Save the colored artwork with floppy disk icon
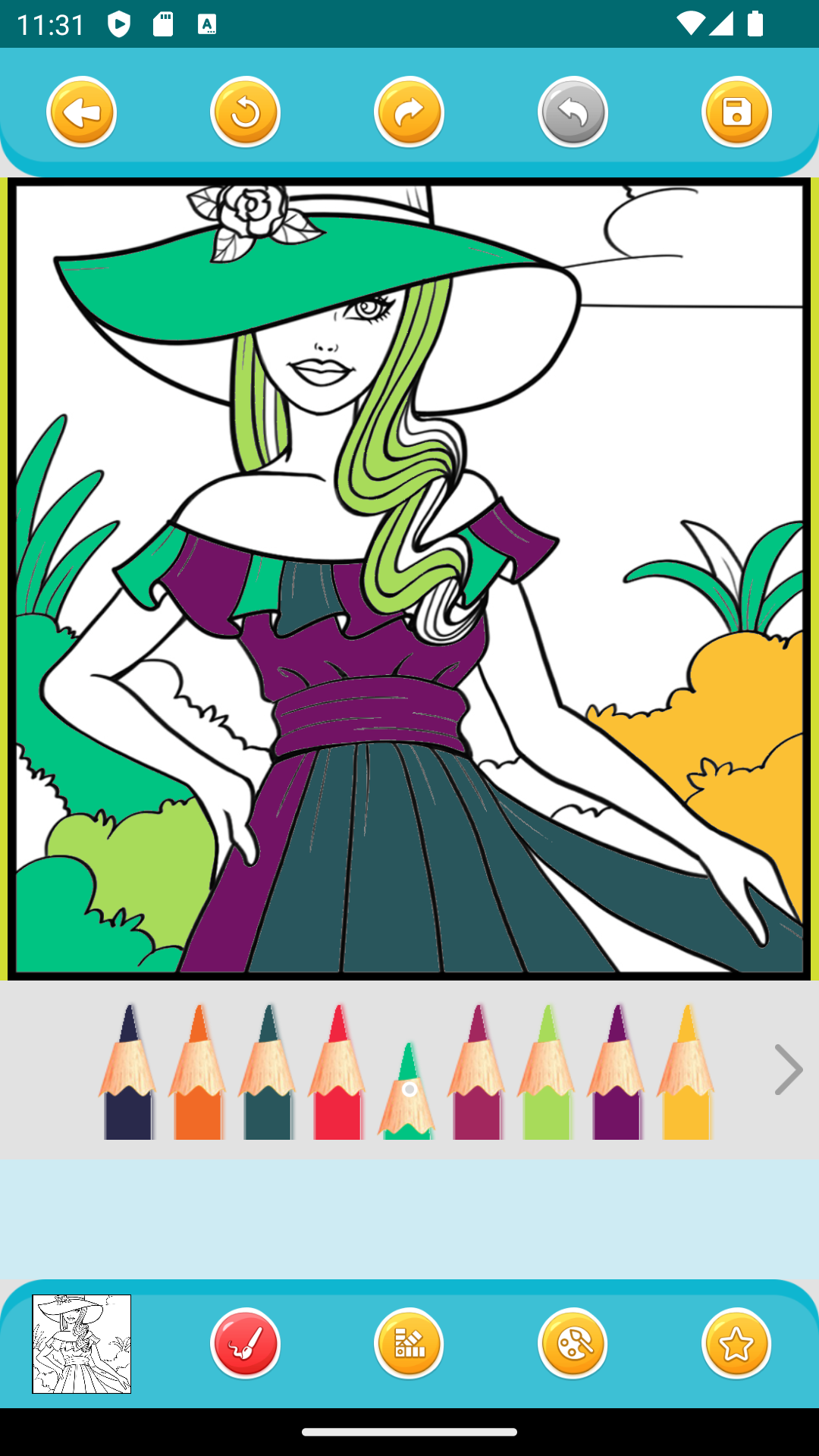 click(x=737, y=111)
